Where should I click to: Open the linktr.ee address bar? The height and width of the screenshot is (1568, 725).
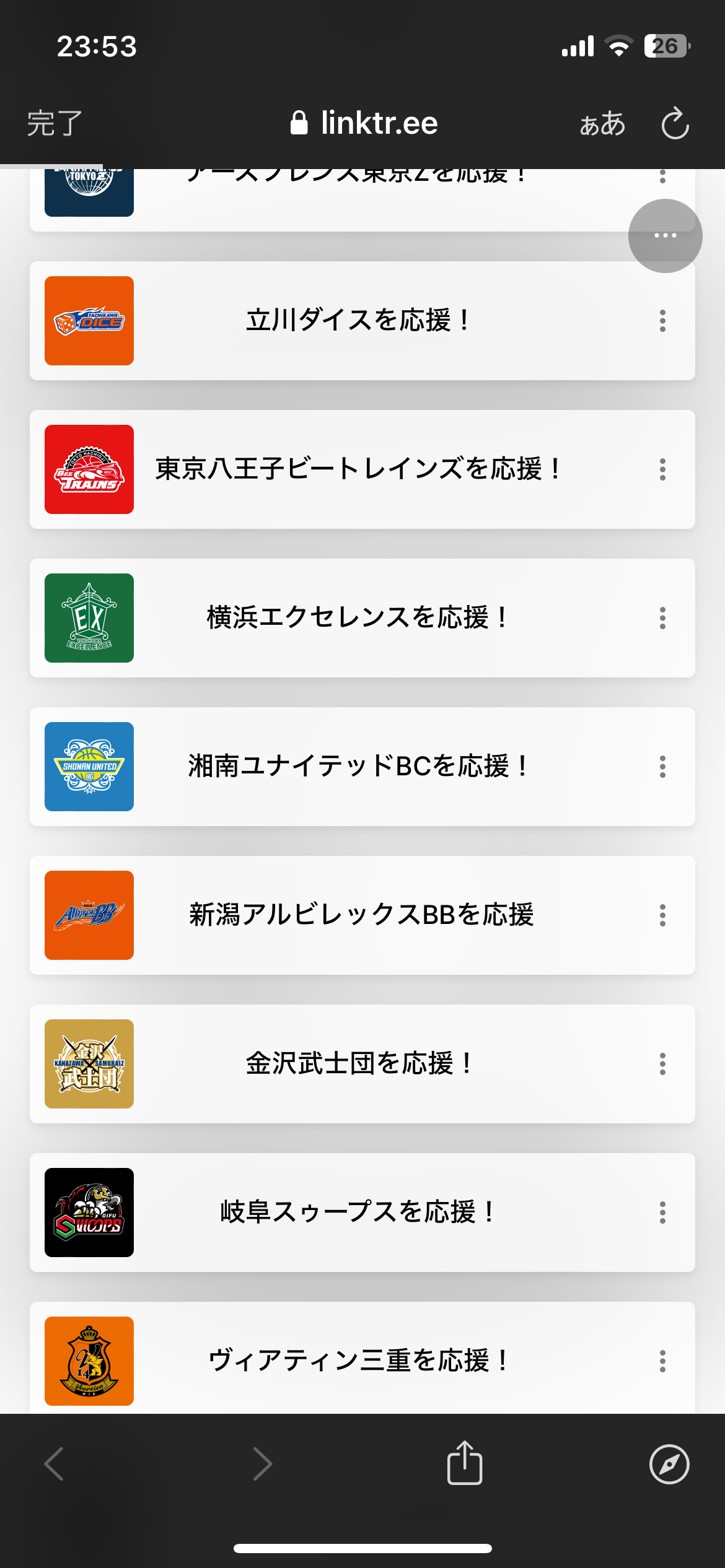coord(364,123)
